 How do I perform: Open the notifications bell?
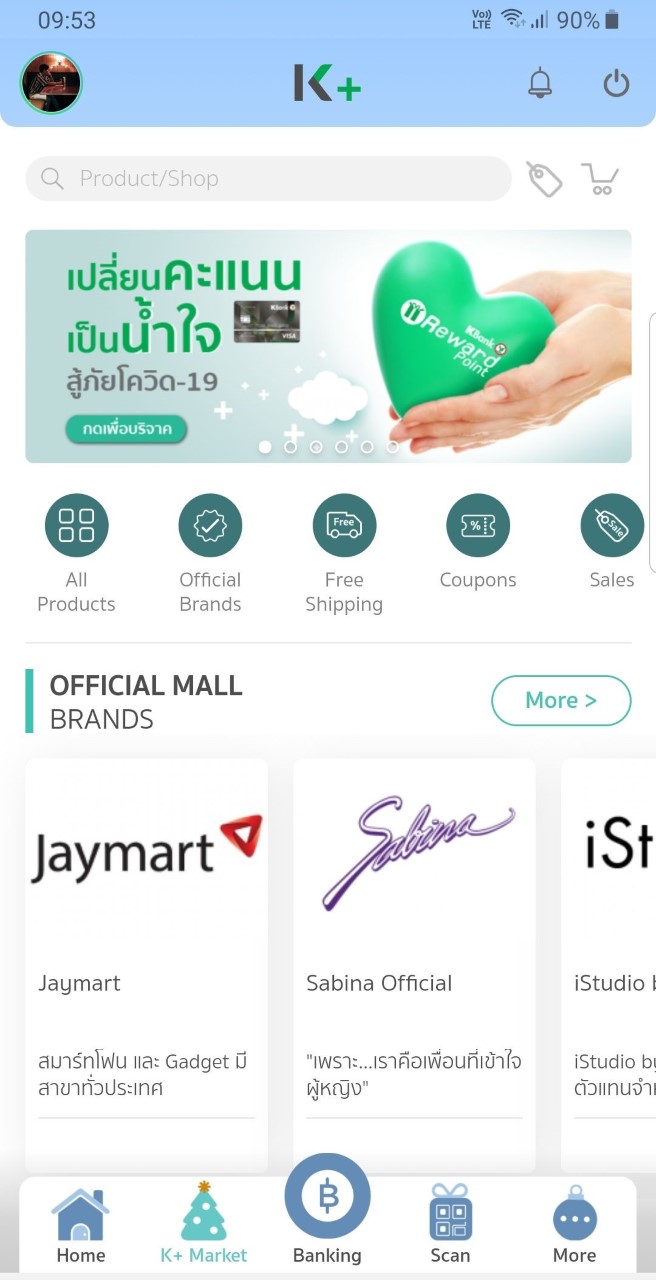pos(540,83)
